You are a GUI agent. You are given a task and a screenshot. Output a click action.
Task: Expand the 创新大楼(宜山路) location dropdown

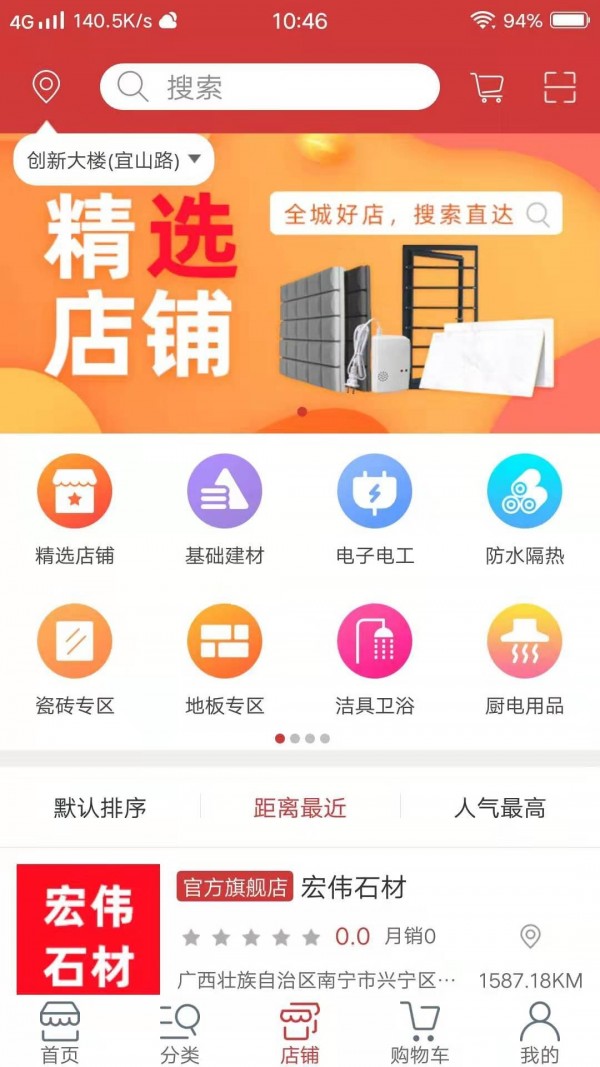114,160
